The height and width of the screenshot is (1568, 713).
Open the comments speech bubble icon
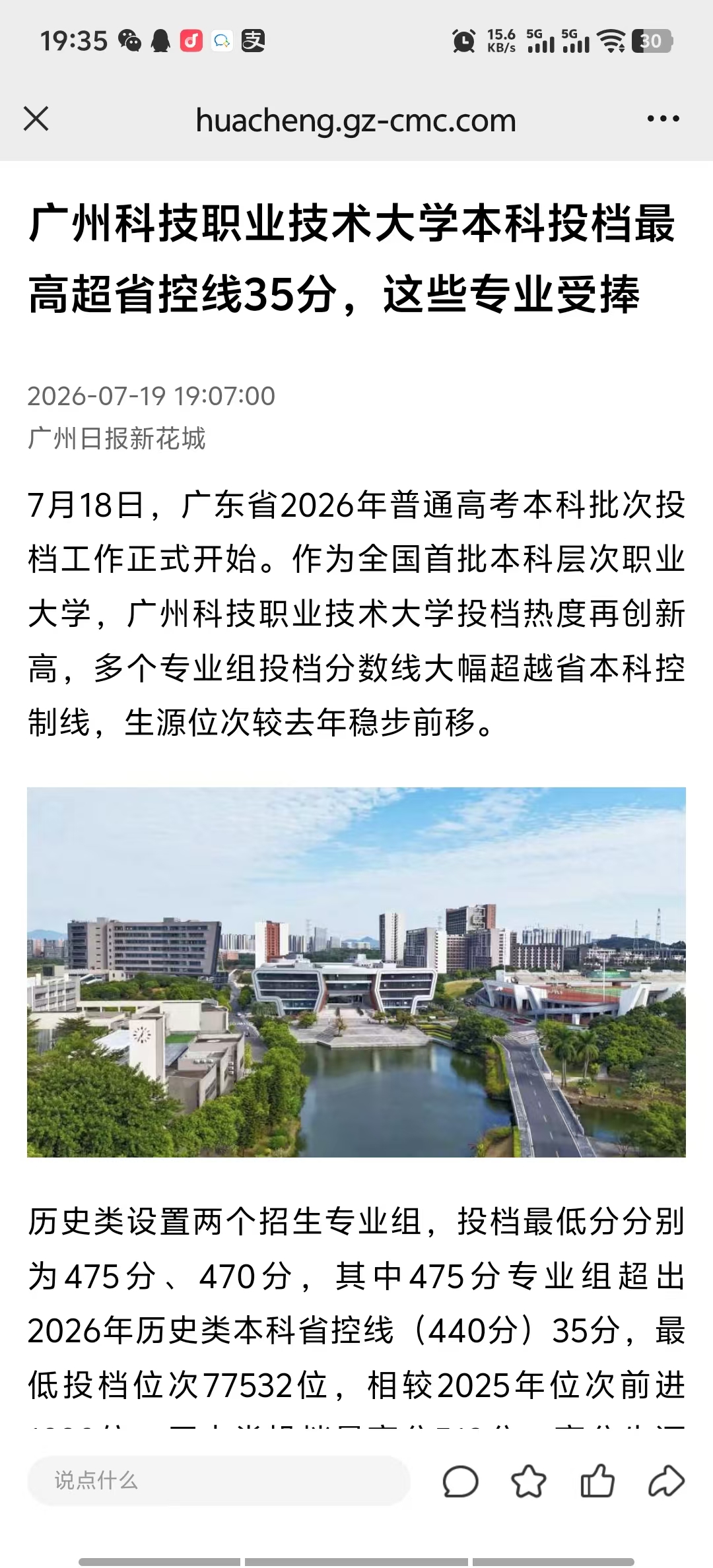pos(460,1481)
